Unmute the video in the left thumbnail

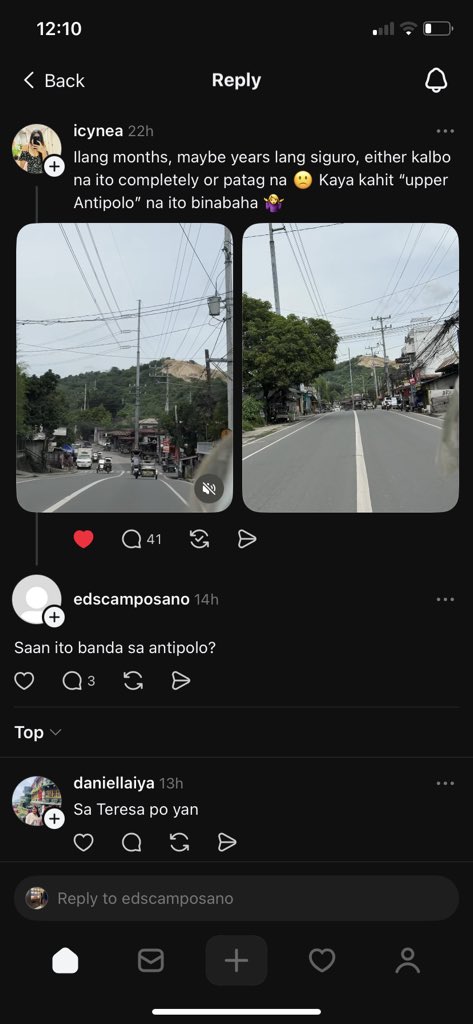[x=209, y=489]
